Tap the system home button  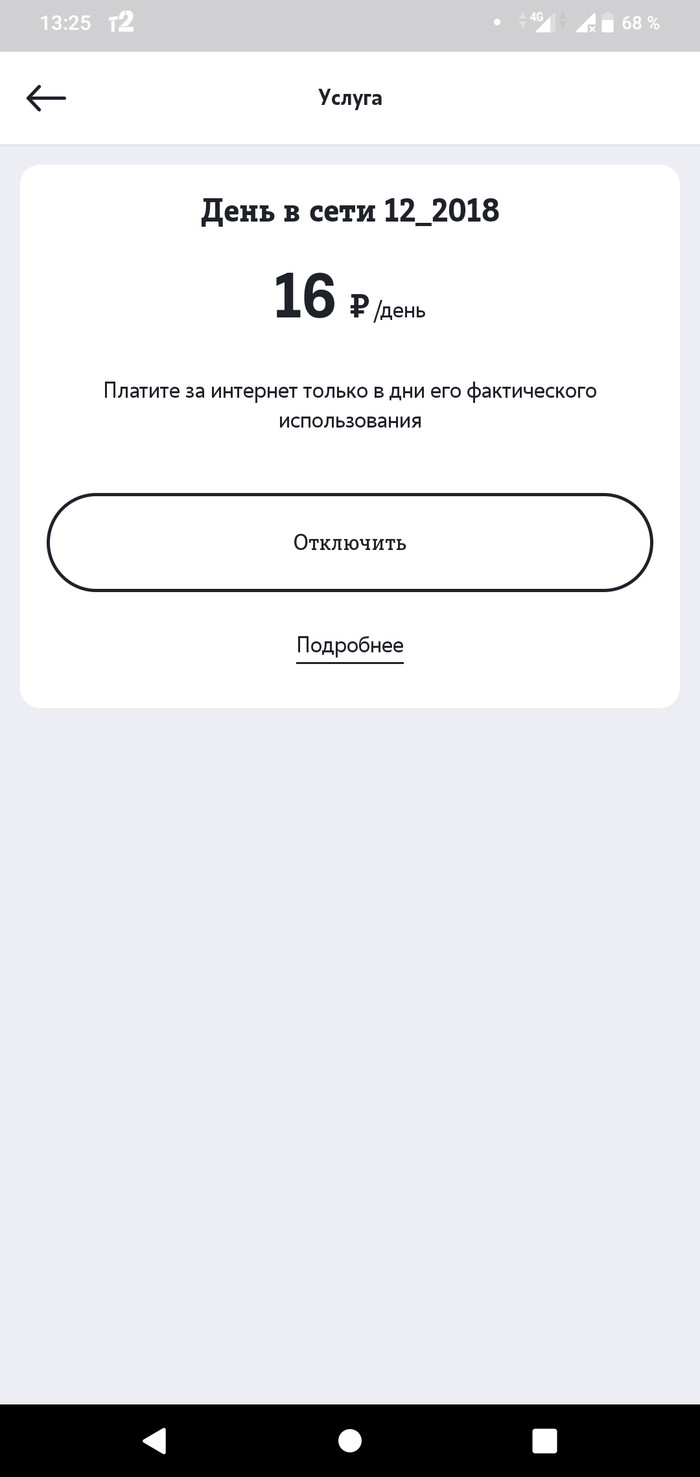point(350,1440)
